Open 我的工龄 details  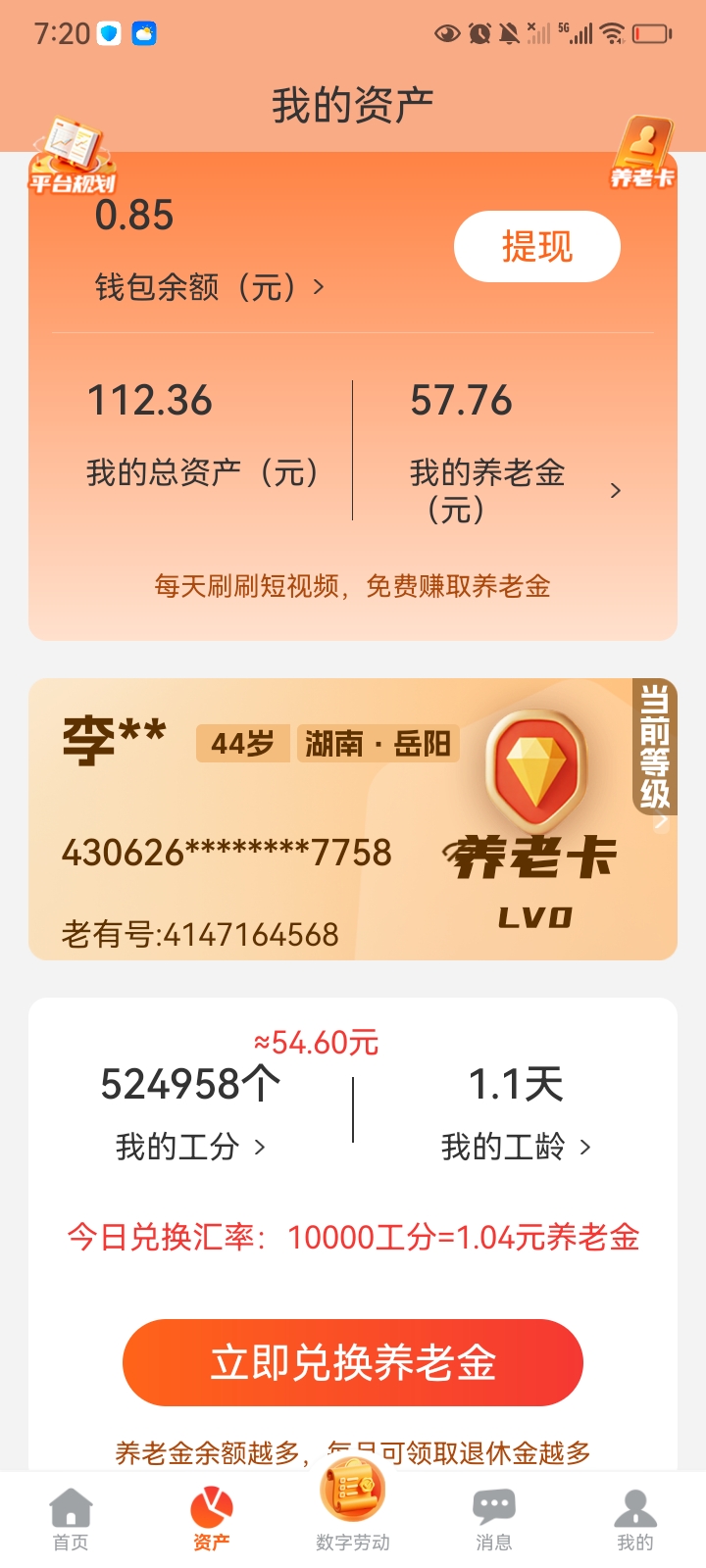click(516, 1146)
